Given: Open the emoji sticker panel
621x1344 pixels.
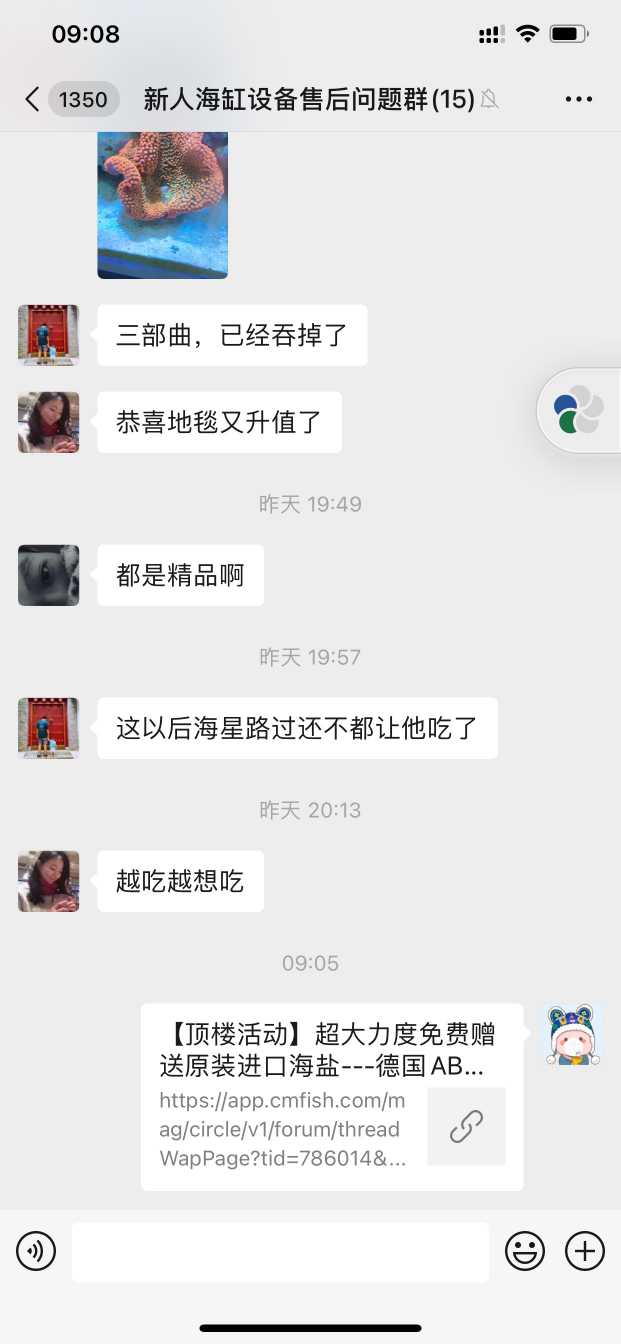Looking at the screenshot, I should [524, 1251].
